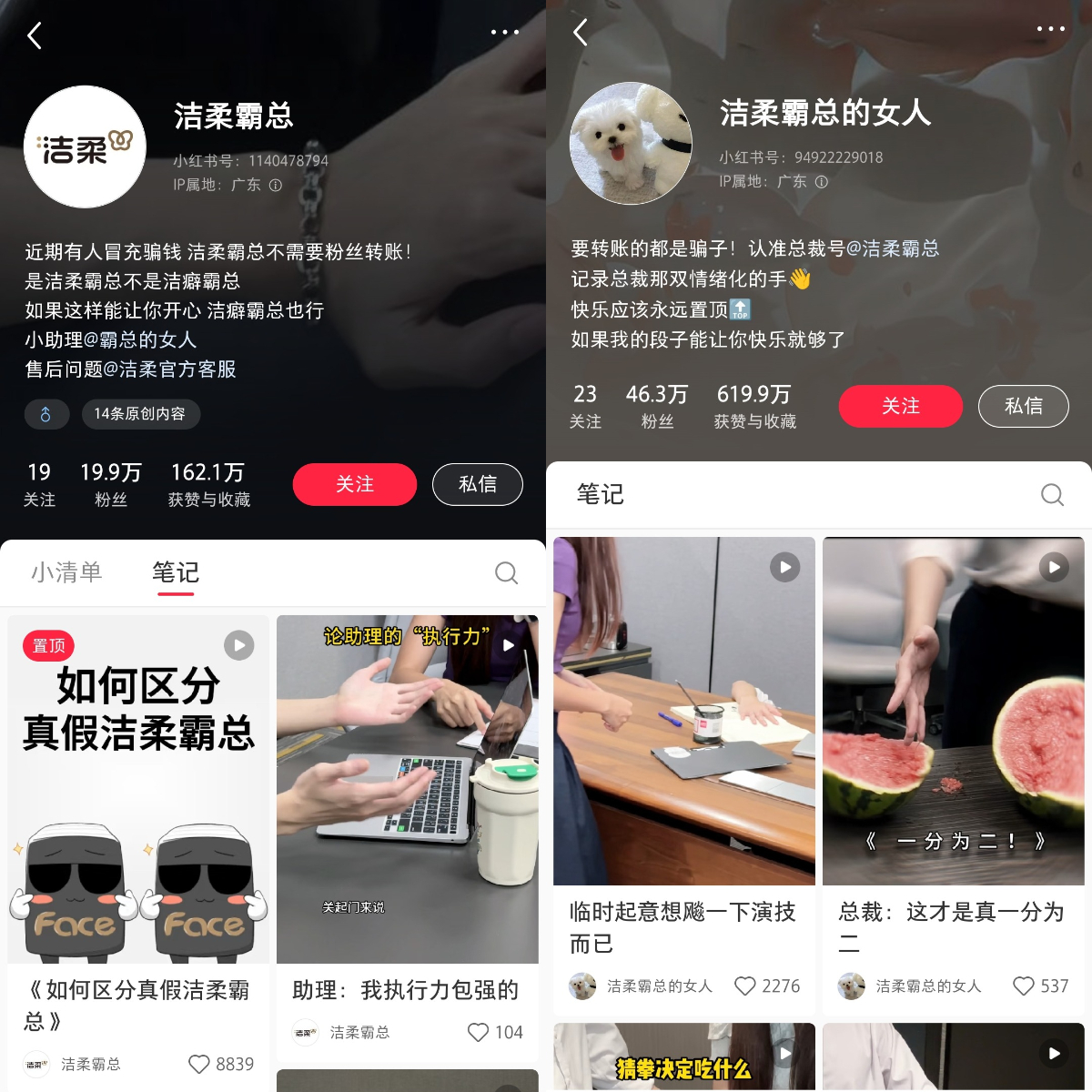Follow the 洁柔霸总 account

[354, 484]
